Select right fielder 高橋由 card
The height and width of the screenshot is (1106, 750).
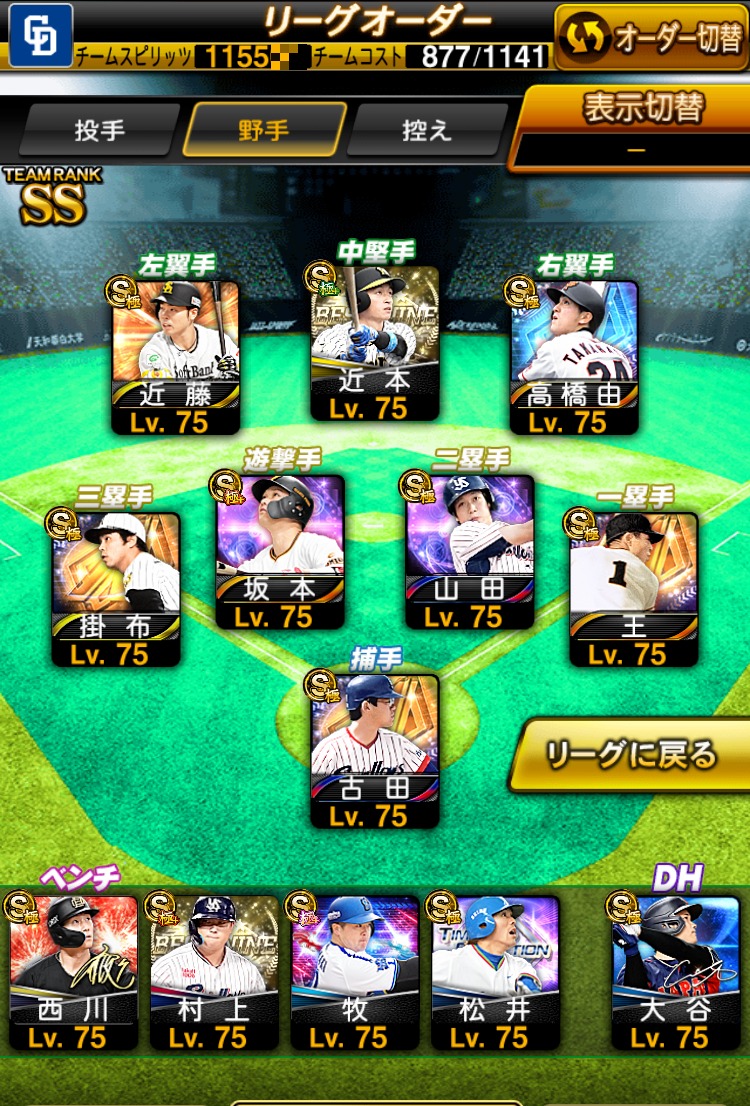pyautogui.click(x=574, y=355)
